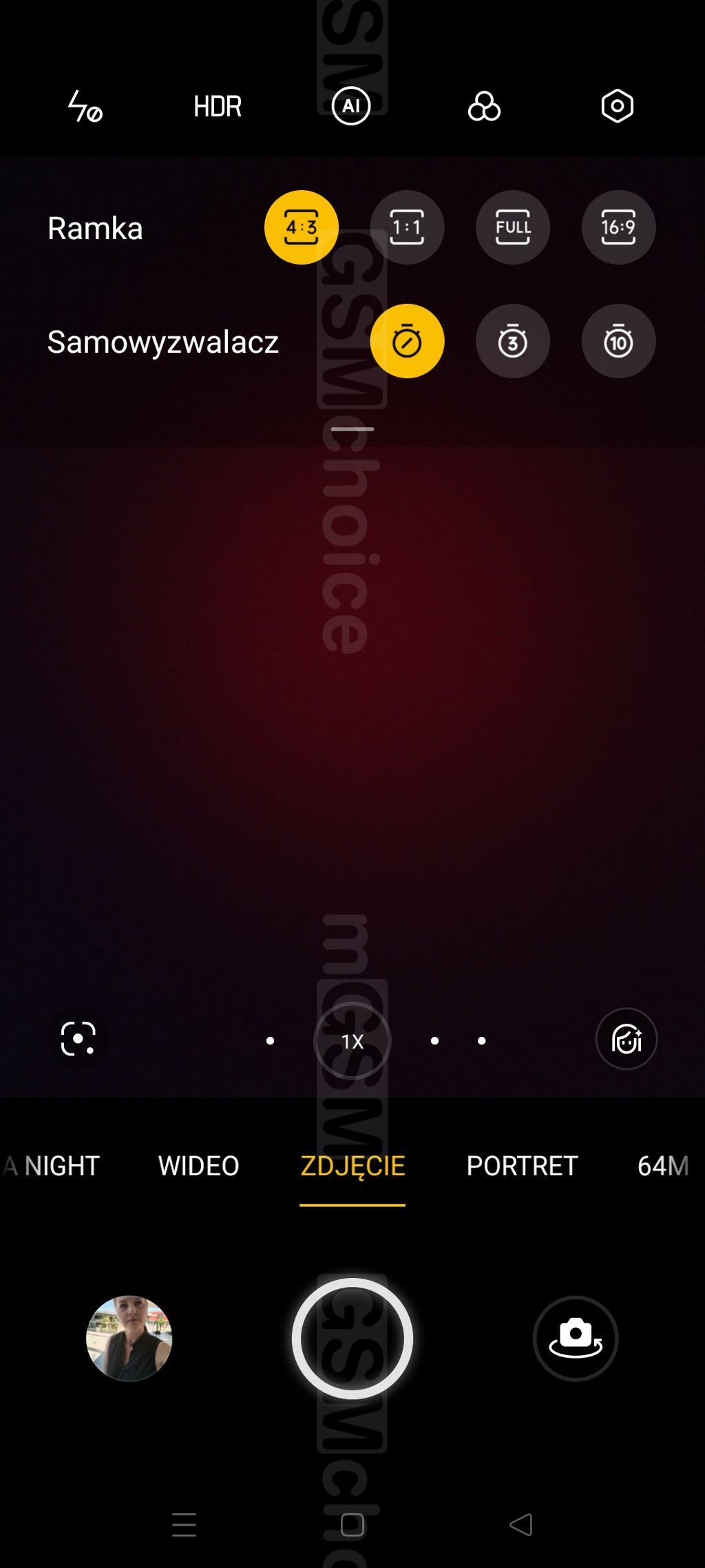Open the beauty face effect
Viewport: 705px width, 1568px height.
(x=626, y=1039)
